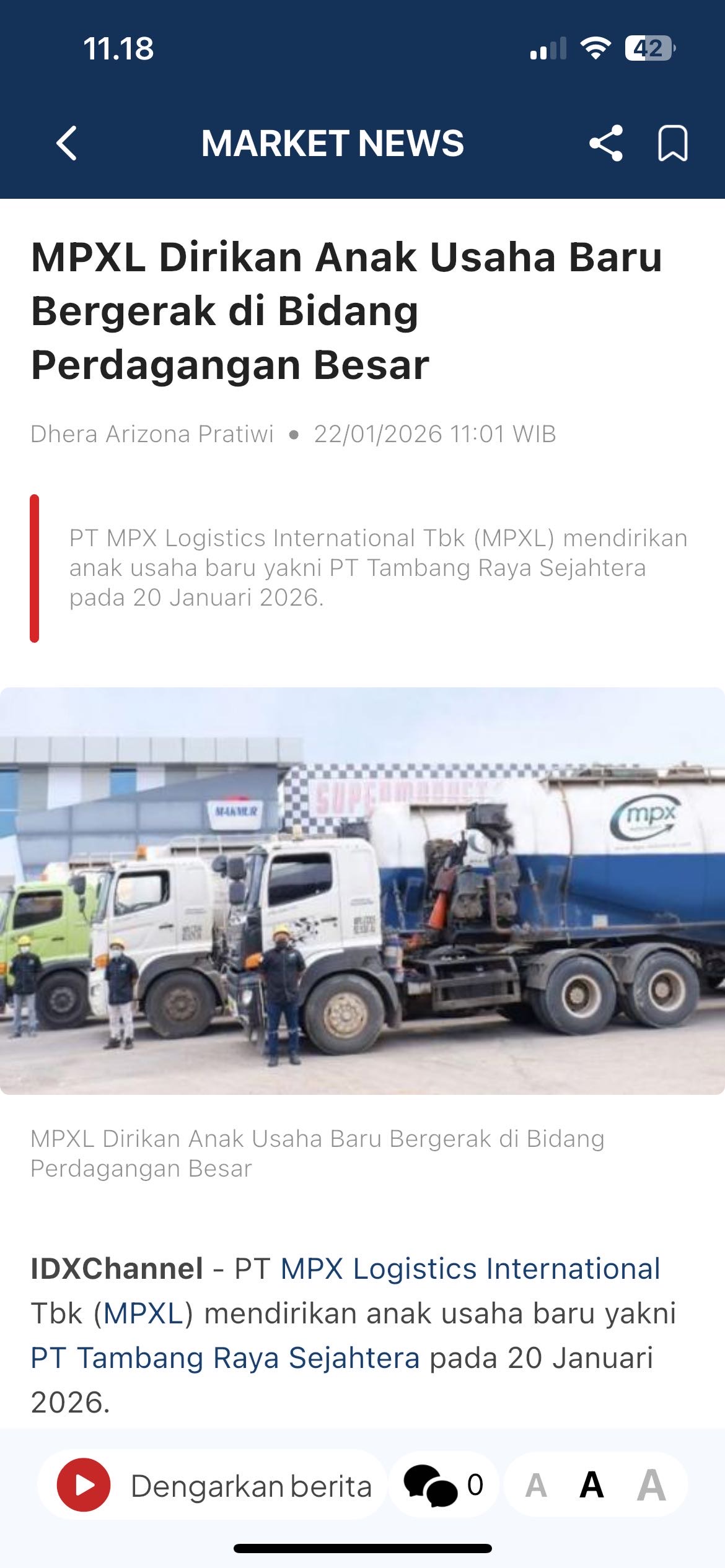
Task: Bookmark this news article
Action: point(672,144)
